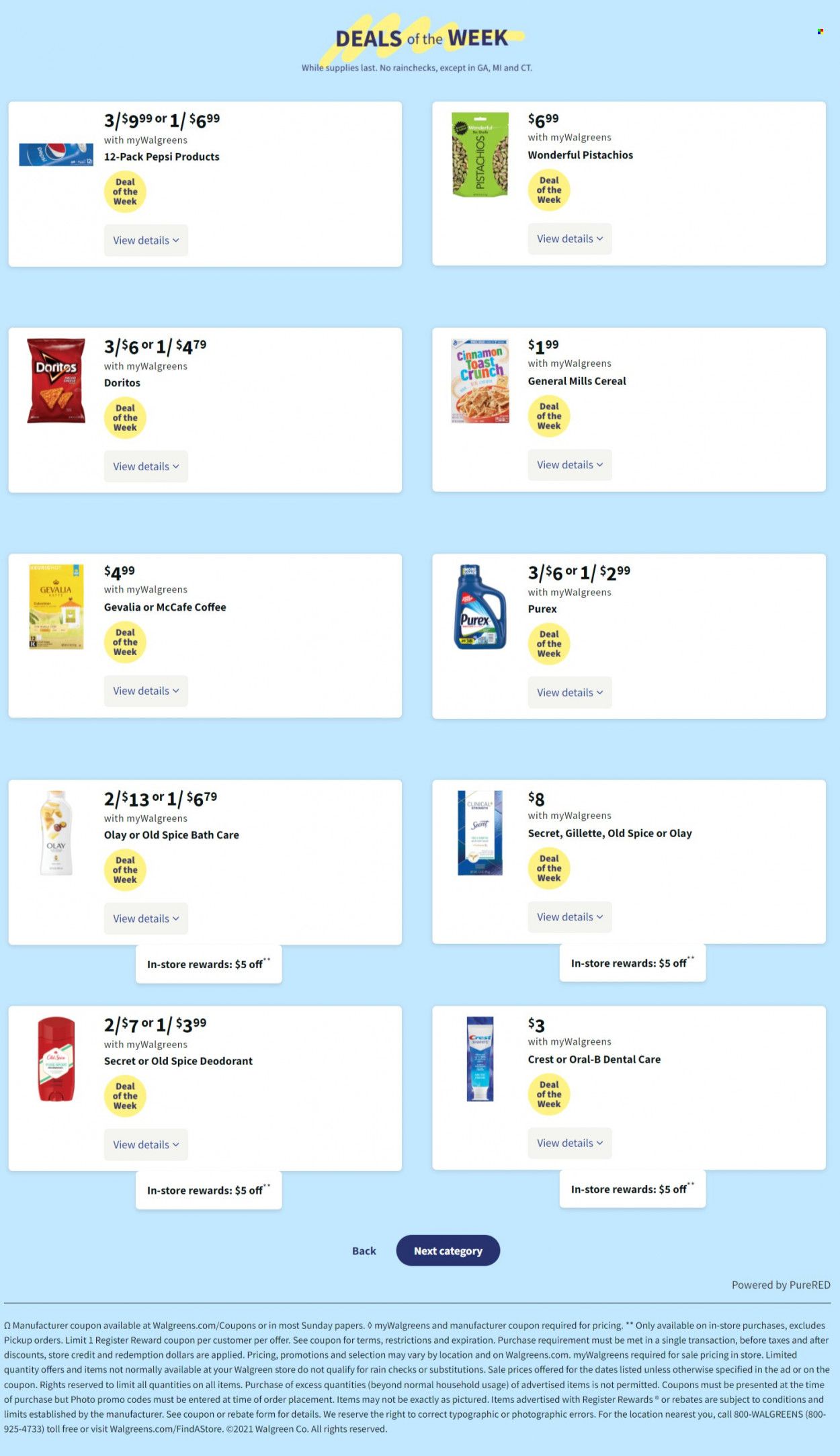Expand the Purex deal details
The height and width of the screenshot is (1456, 840).
(x=570, y=693)
